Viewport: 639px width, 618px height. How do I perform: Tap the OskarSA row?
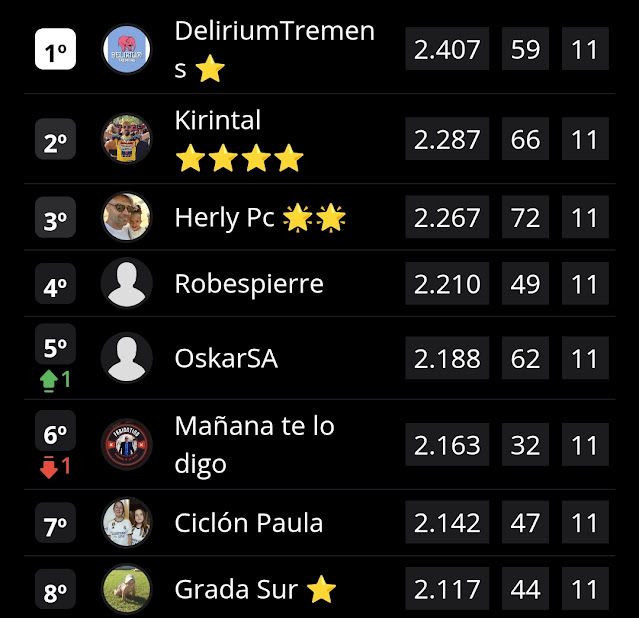[226, 358]
